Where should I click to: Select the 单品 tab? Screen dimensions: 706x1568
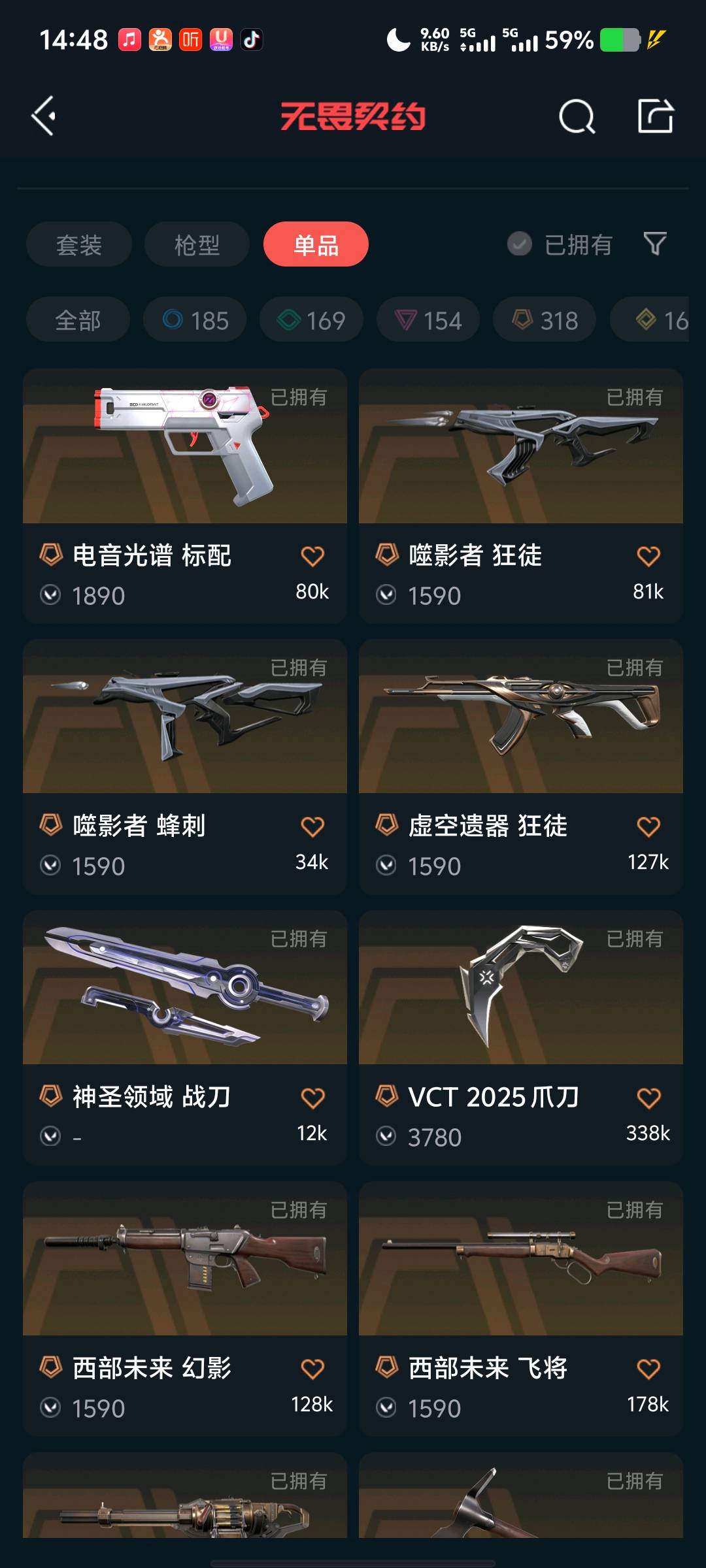click(x=316, y=244)
